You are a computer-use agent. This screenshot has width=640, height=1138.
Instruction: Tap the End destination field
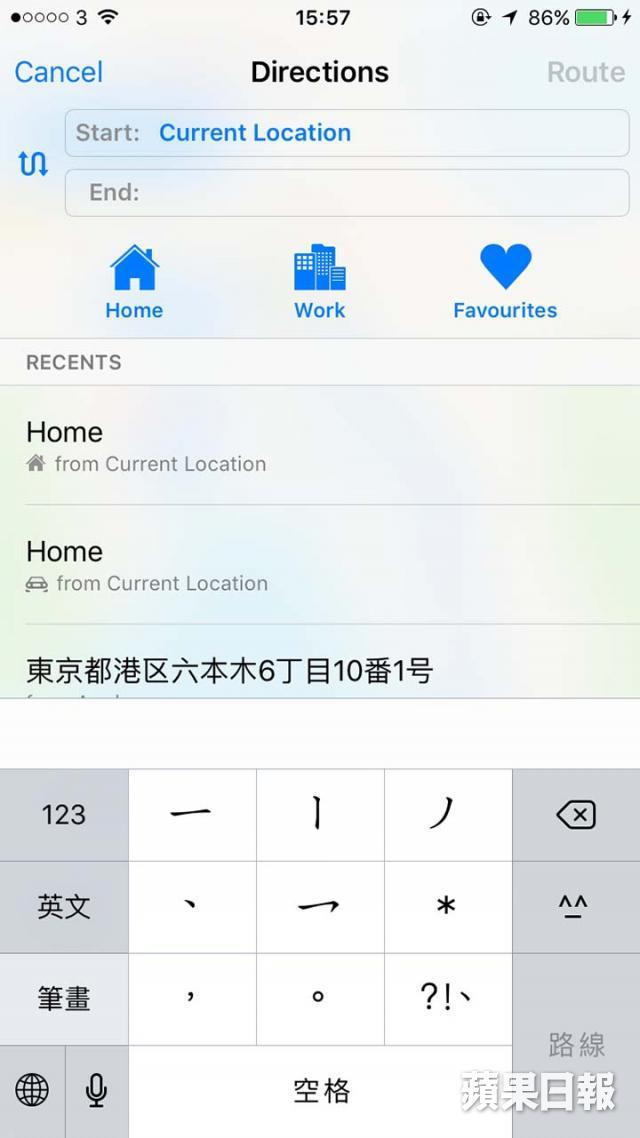[347, 193]
